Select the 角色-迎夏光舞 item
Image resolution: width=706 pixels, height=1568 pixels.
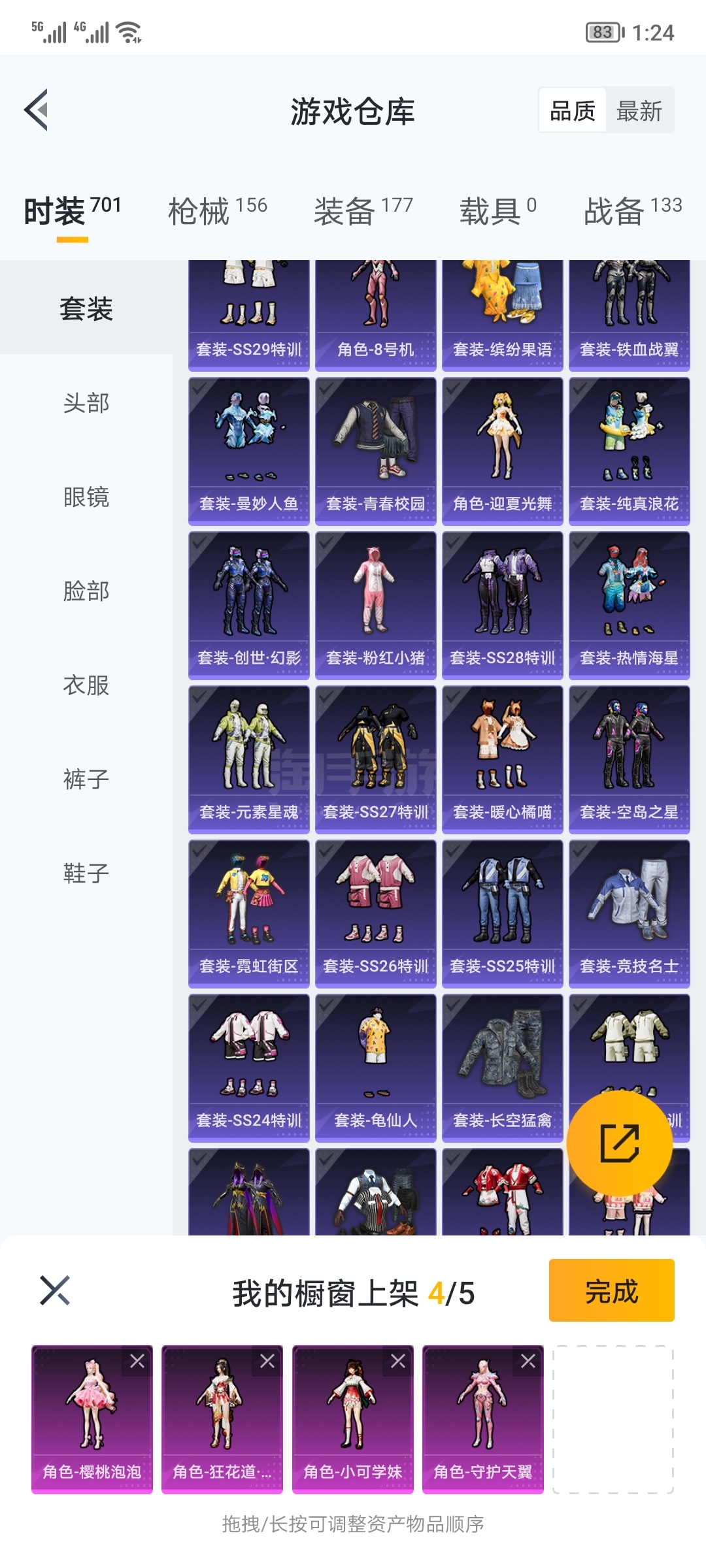click(x=502, y=451)
